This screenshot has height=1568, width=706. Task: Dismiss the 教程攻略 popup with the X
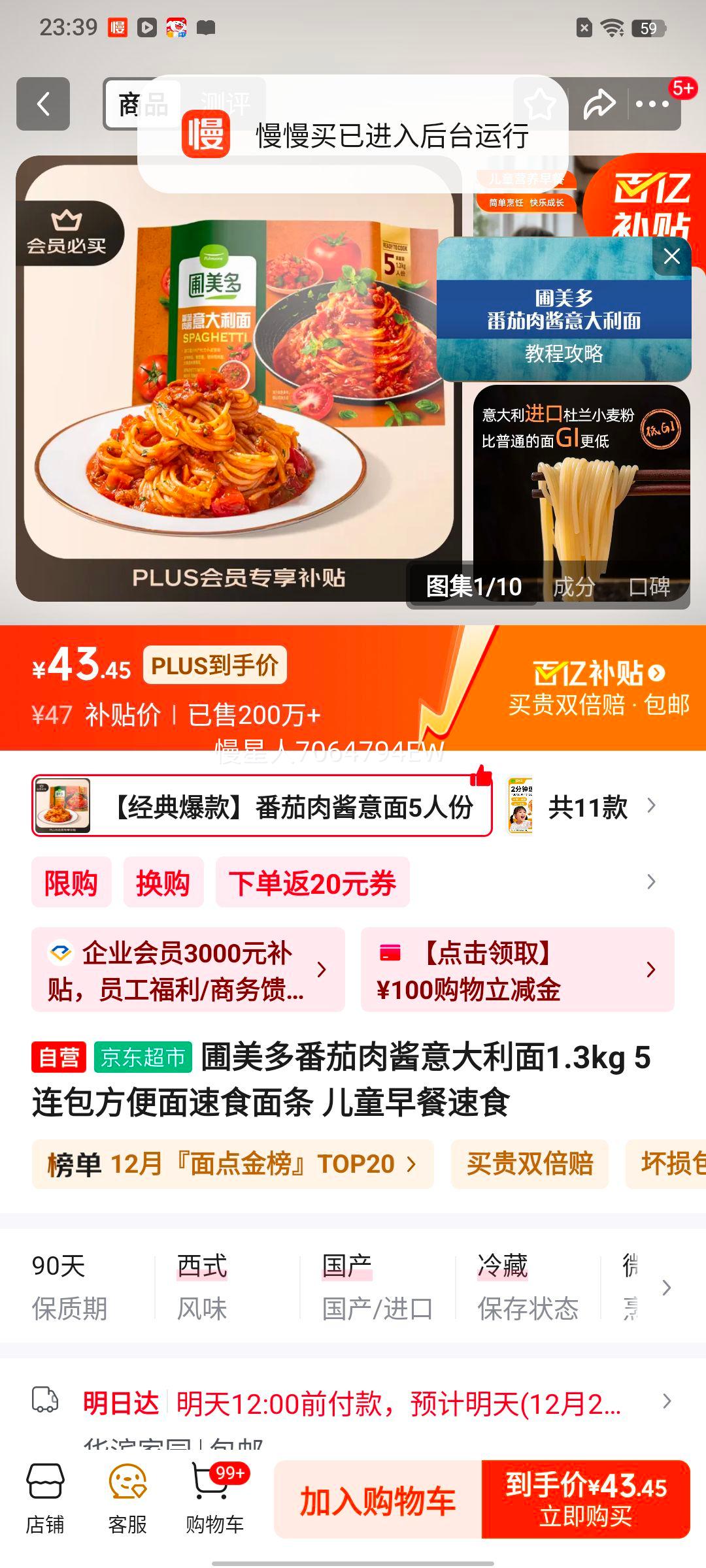click(671, 257)
